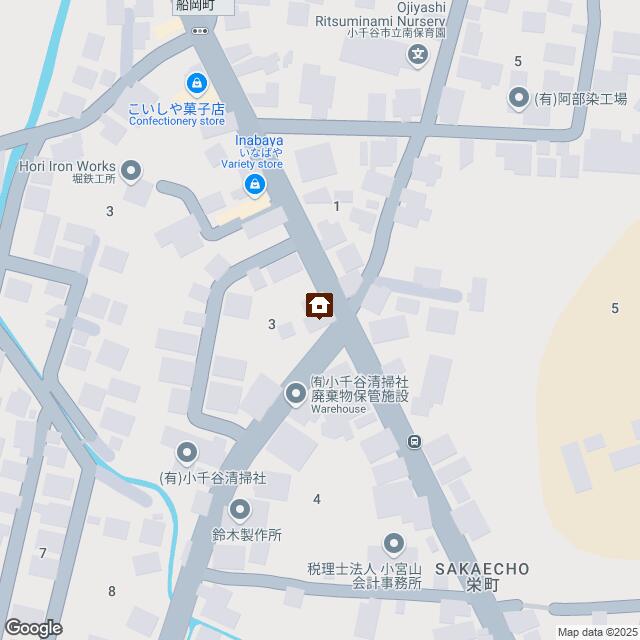Tap the (有)小千谷清掃社 place marker
Image resolution: width=640 pixels, height=640 pixels.
pos(186,454)
